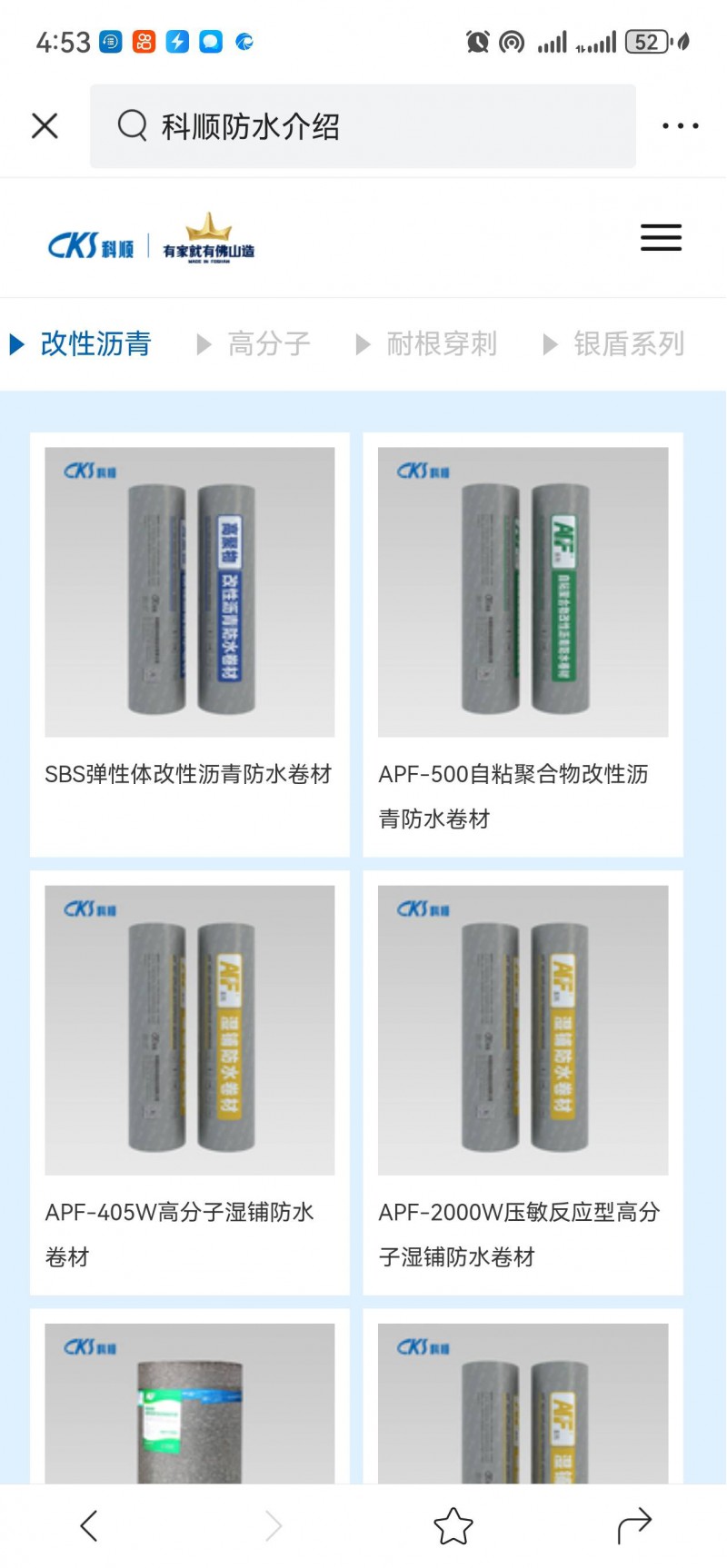Bookmark this page with the star
Image resolution: width=727 pixels, height=1568 pixels.
point(453,1525)
